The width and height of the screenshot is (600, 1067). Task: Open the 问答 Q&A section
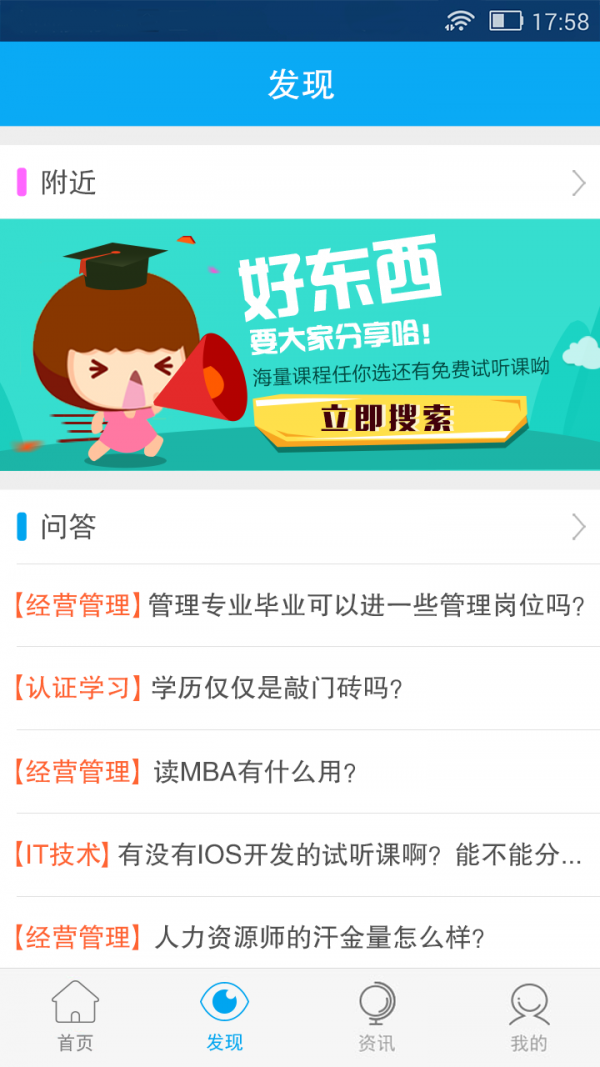click(300, 527)
